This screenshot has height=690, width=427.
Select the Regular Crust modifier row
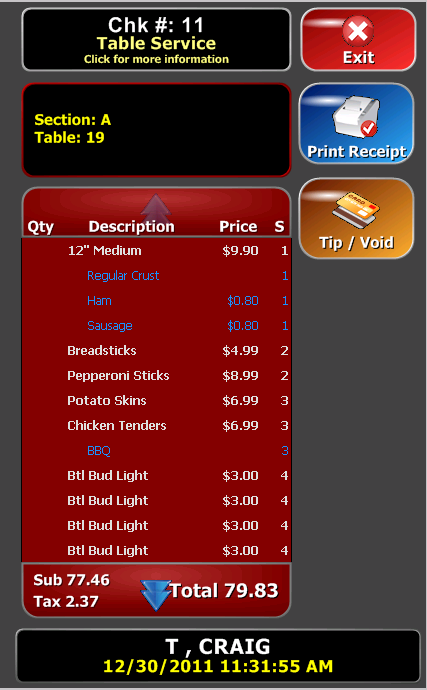[x=156, y=276]
